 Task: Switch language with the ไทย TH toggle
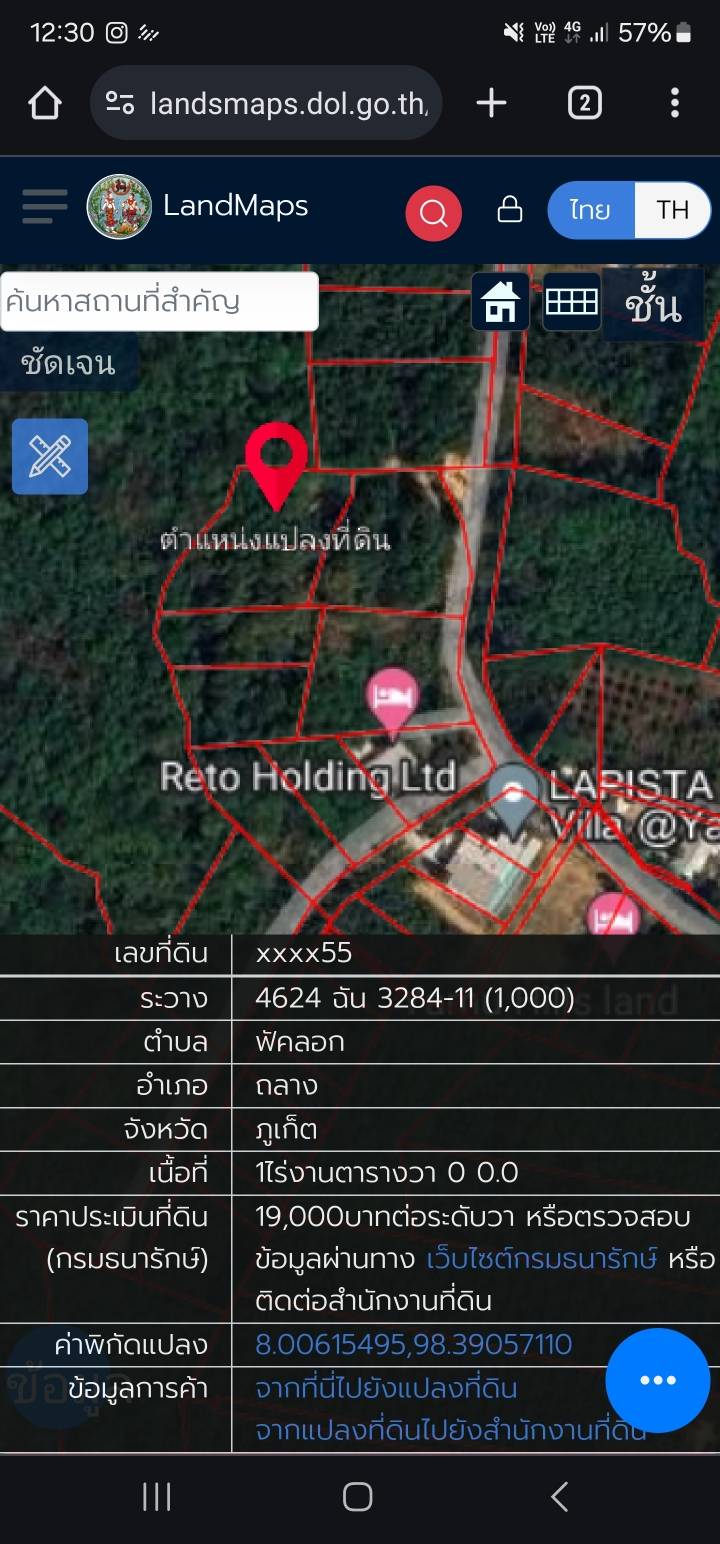(629, 210)
